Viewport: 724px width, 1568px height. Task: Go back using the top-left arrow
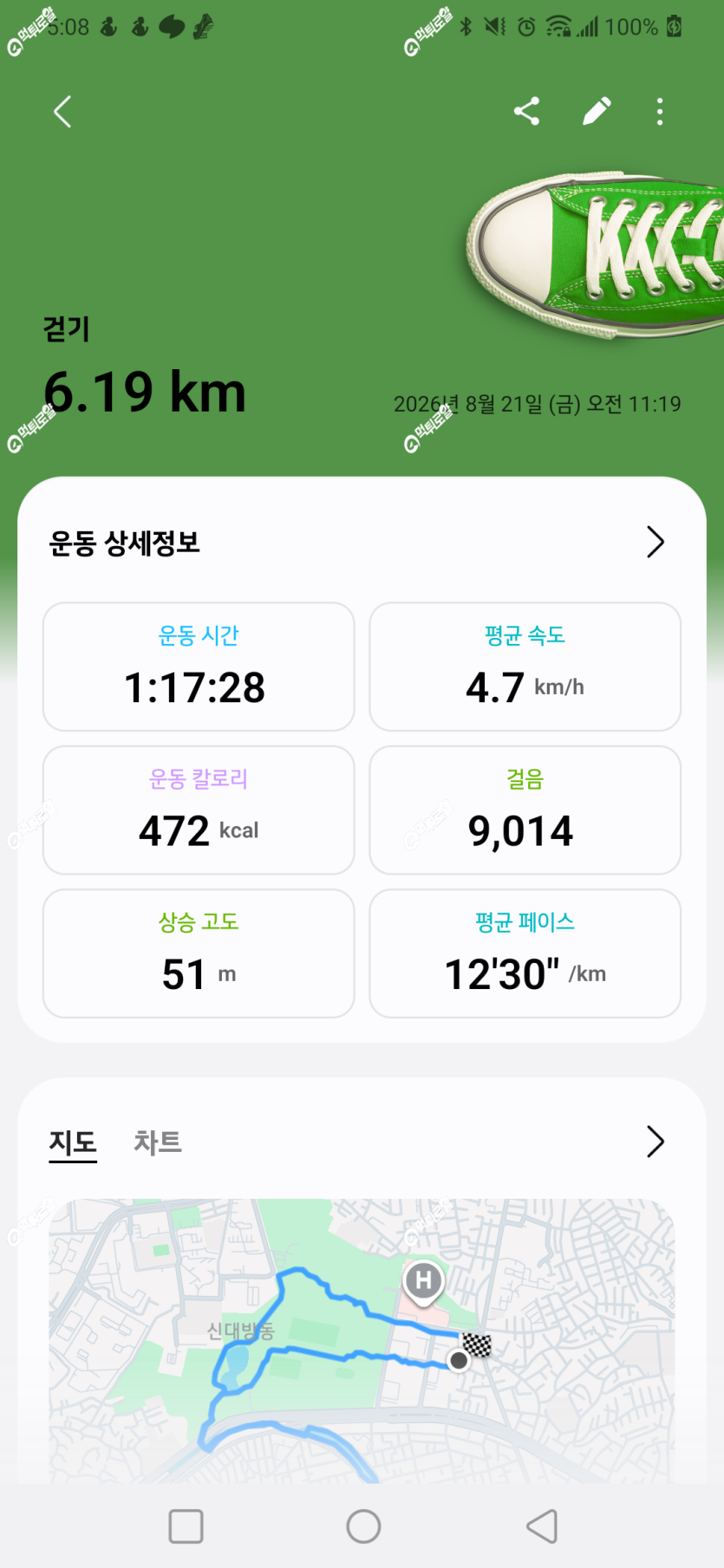pos(62,112)
